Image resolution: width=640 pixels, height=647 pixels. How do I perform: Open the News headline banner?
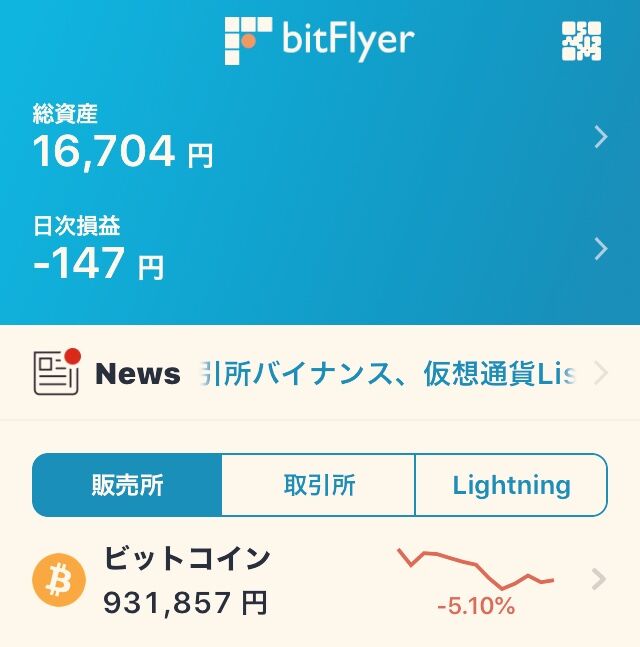pos(320,374)
